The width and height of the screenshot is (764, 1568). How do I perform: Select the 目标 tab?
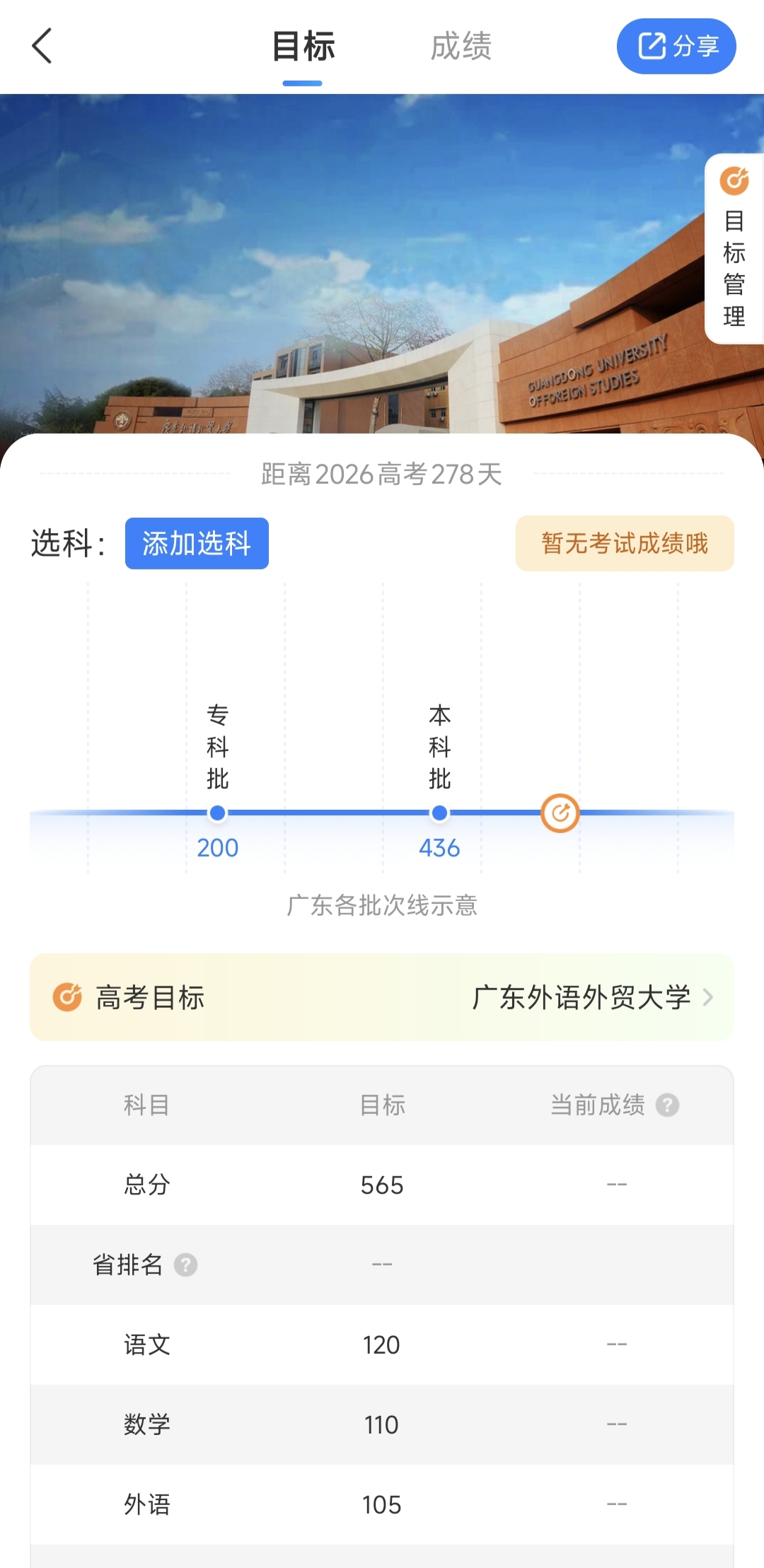303,47
